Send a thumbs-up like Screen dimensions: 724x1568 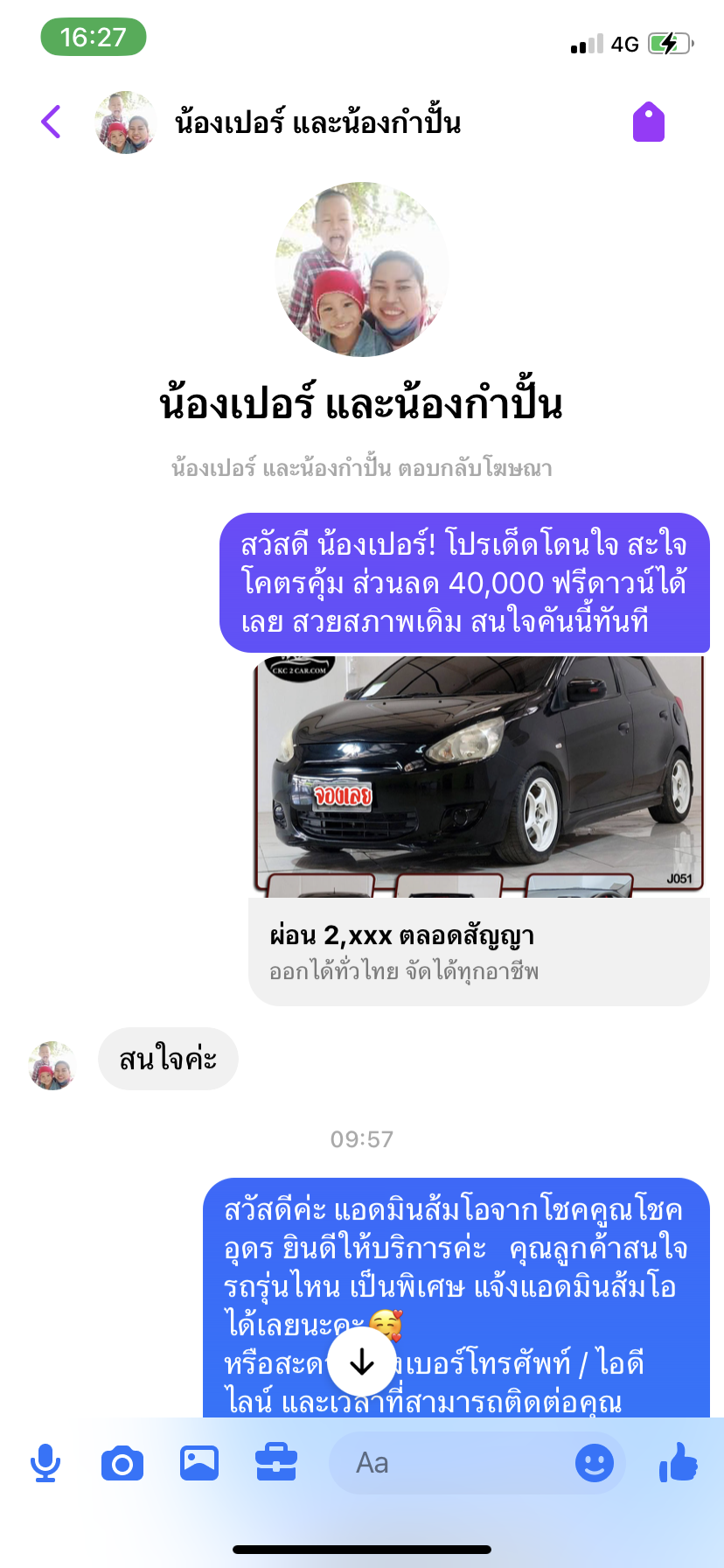tap(679, 1461)
